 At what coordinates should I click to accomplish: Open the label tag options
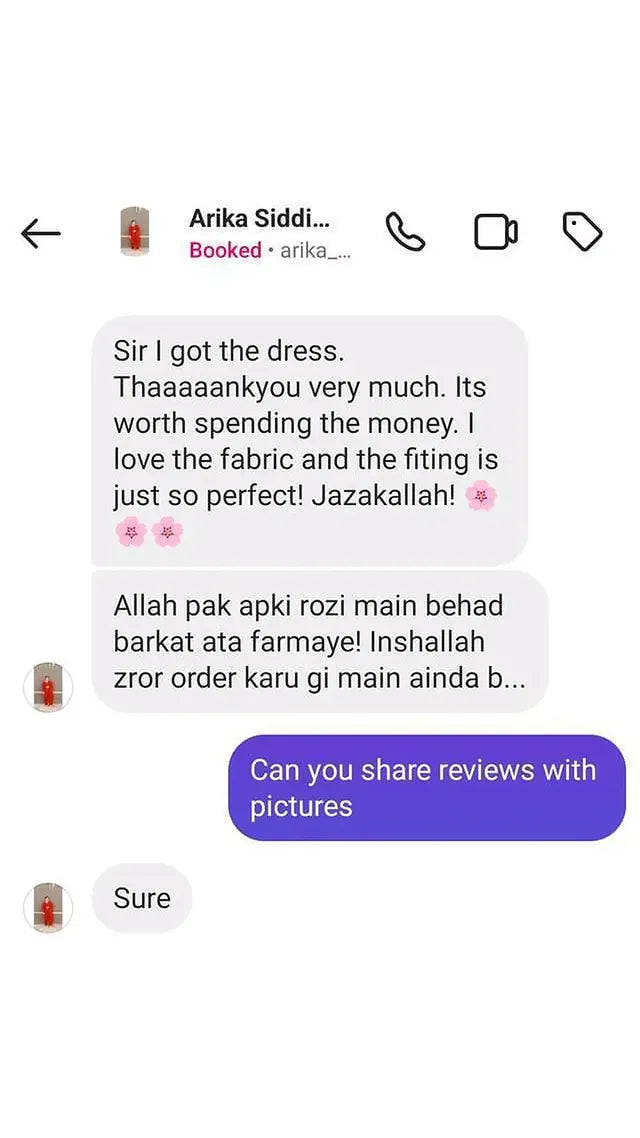(x=583, y=232)
